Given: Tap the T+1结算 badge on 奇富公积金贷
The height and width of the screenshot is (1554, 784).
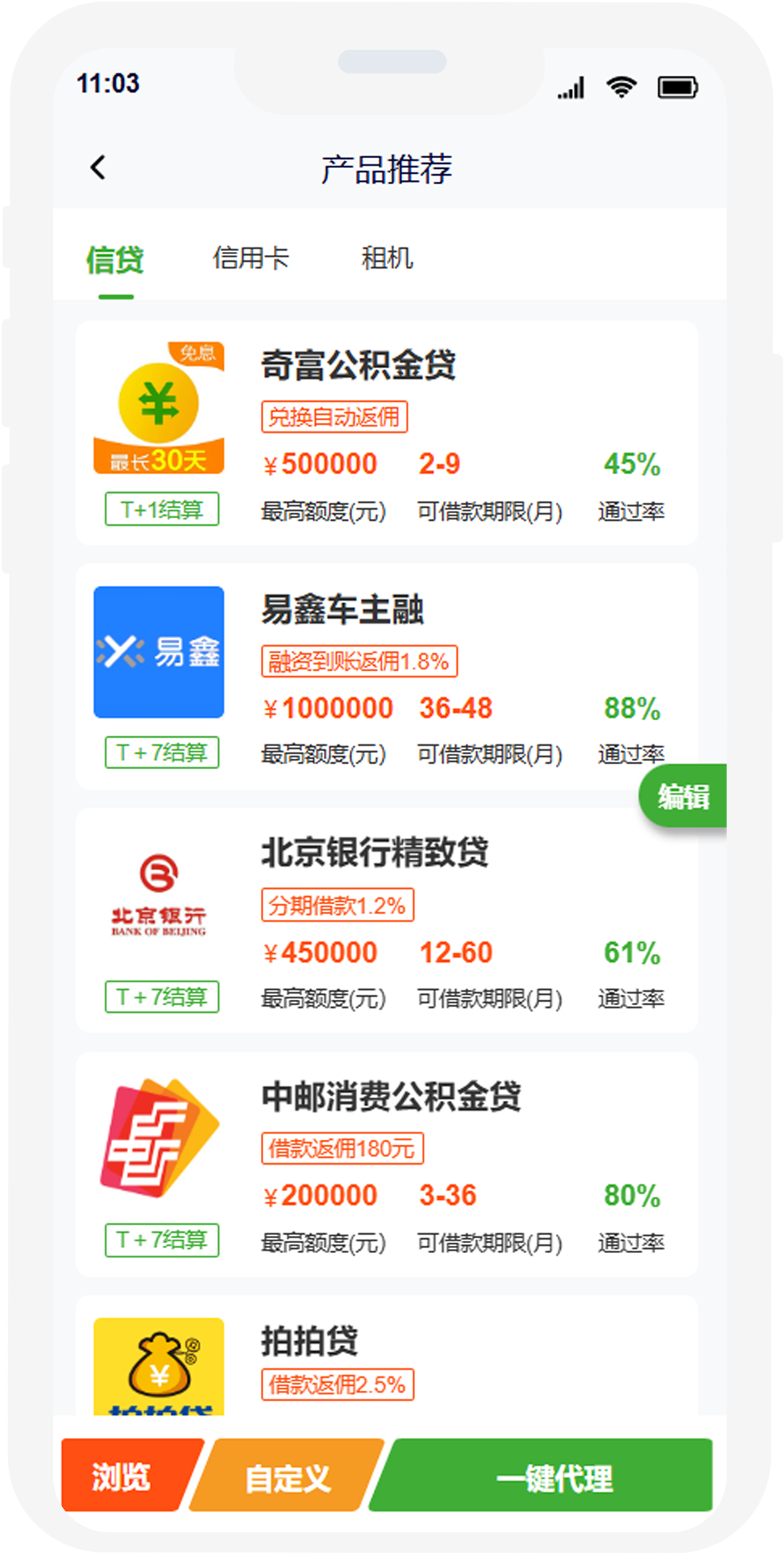Looking at the screenshot, I should pos(161,510).
